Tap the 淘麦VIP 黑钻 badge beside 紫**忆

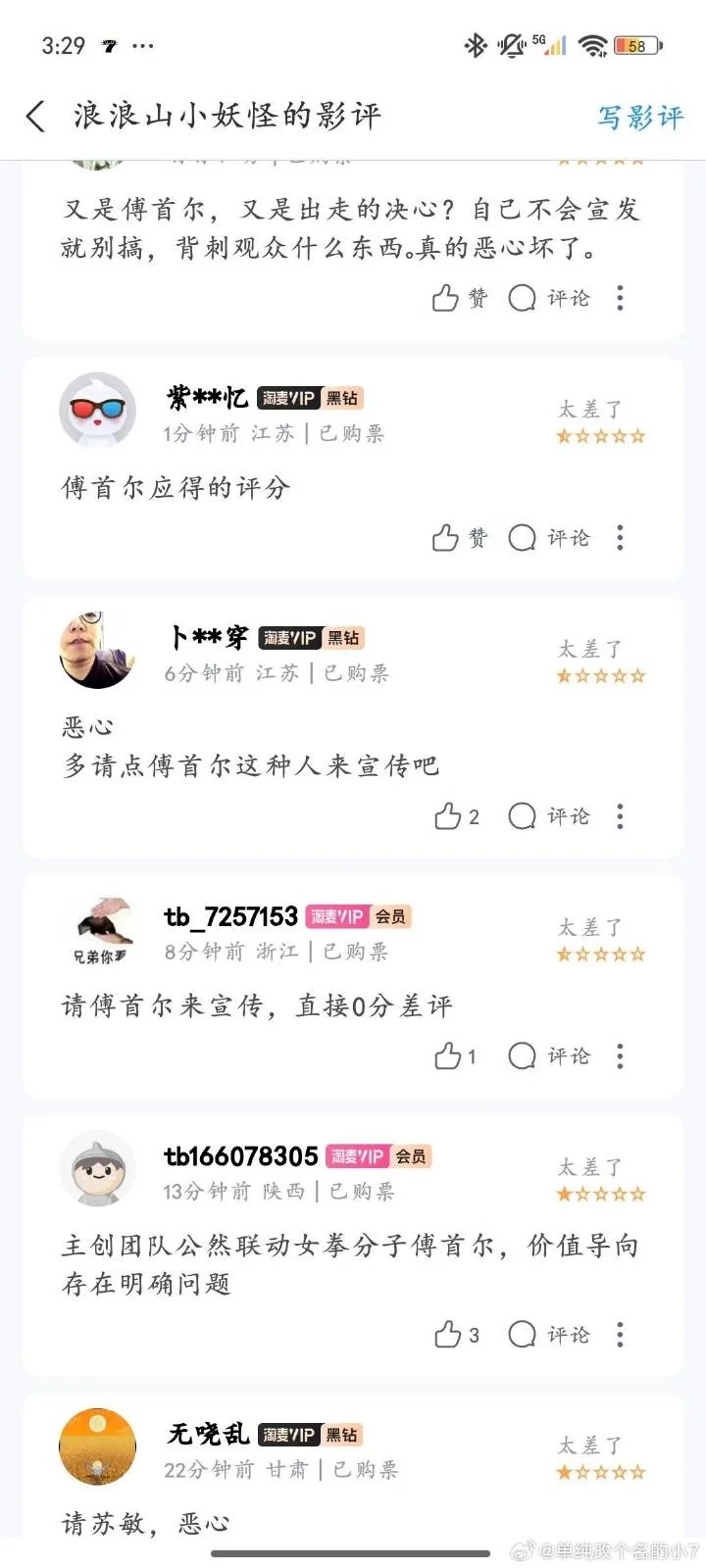[x=309, y=399]
